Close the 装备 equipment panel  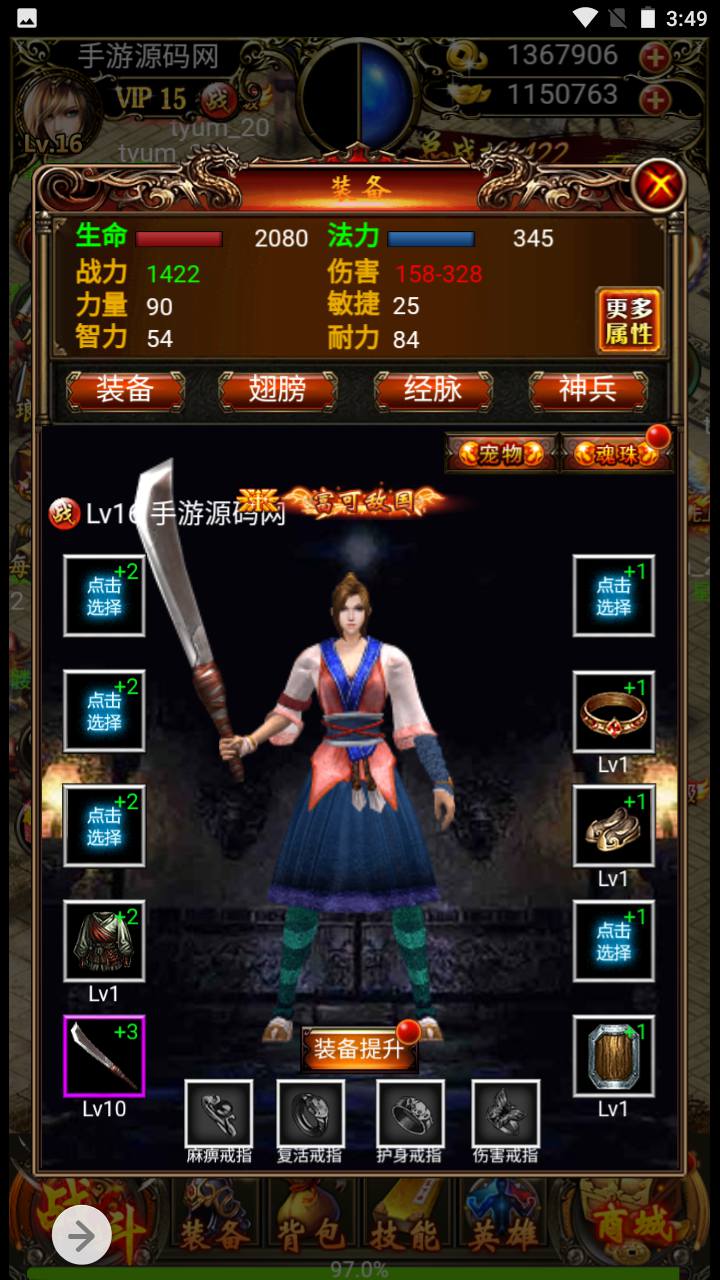click(659, 185)
